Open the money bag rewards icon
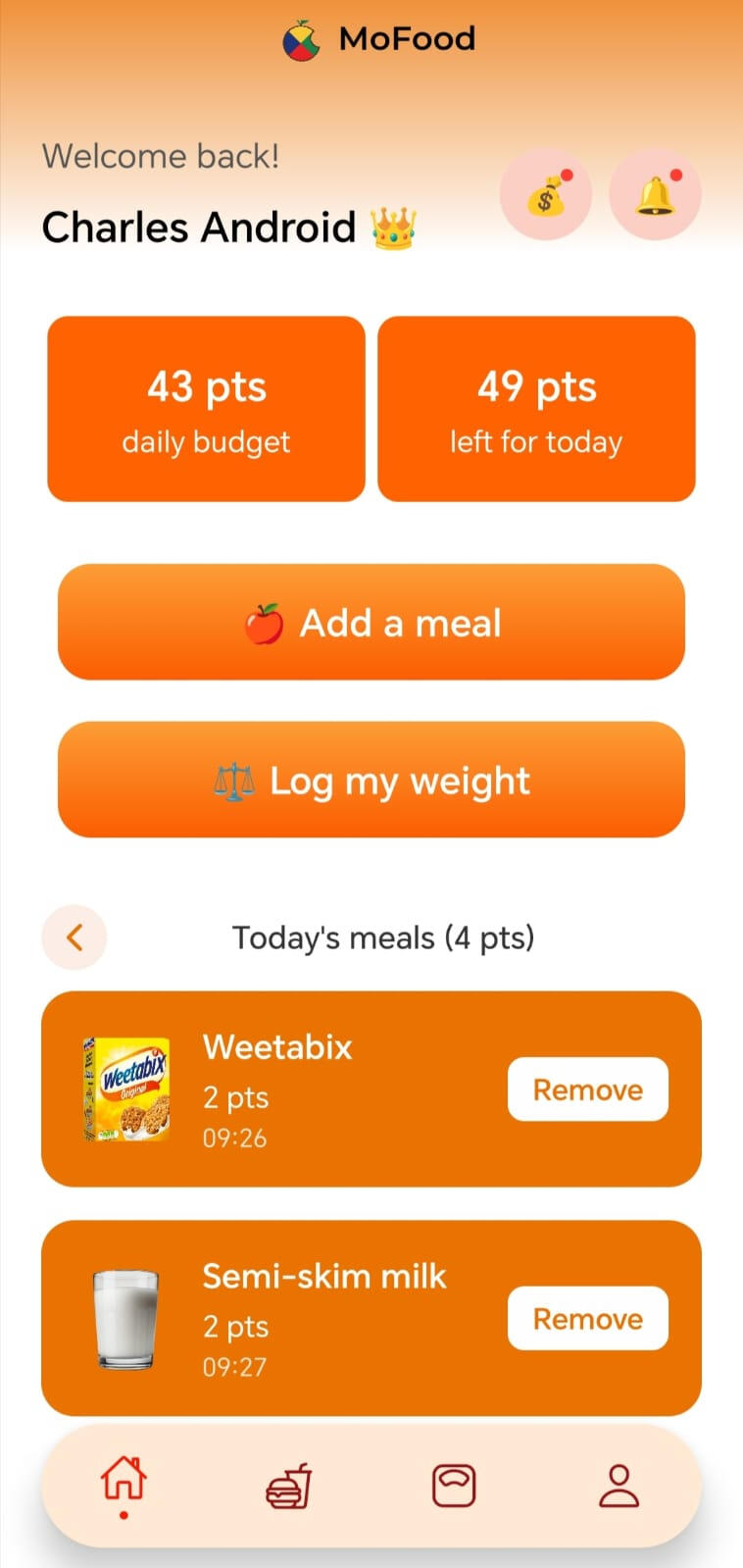743x1568 pixels. click(x=546, y=195)
